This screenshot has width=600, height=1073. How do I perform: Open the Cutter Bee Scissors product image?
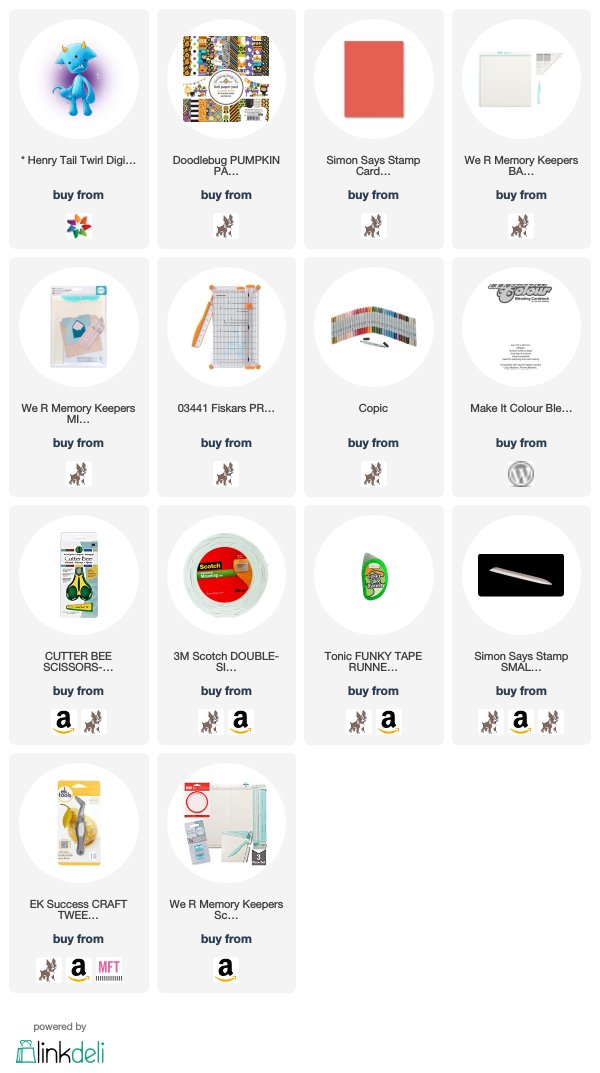(79, 576)
